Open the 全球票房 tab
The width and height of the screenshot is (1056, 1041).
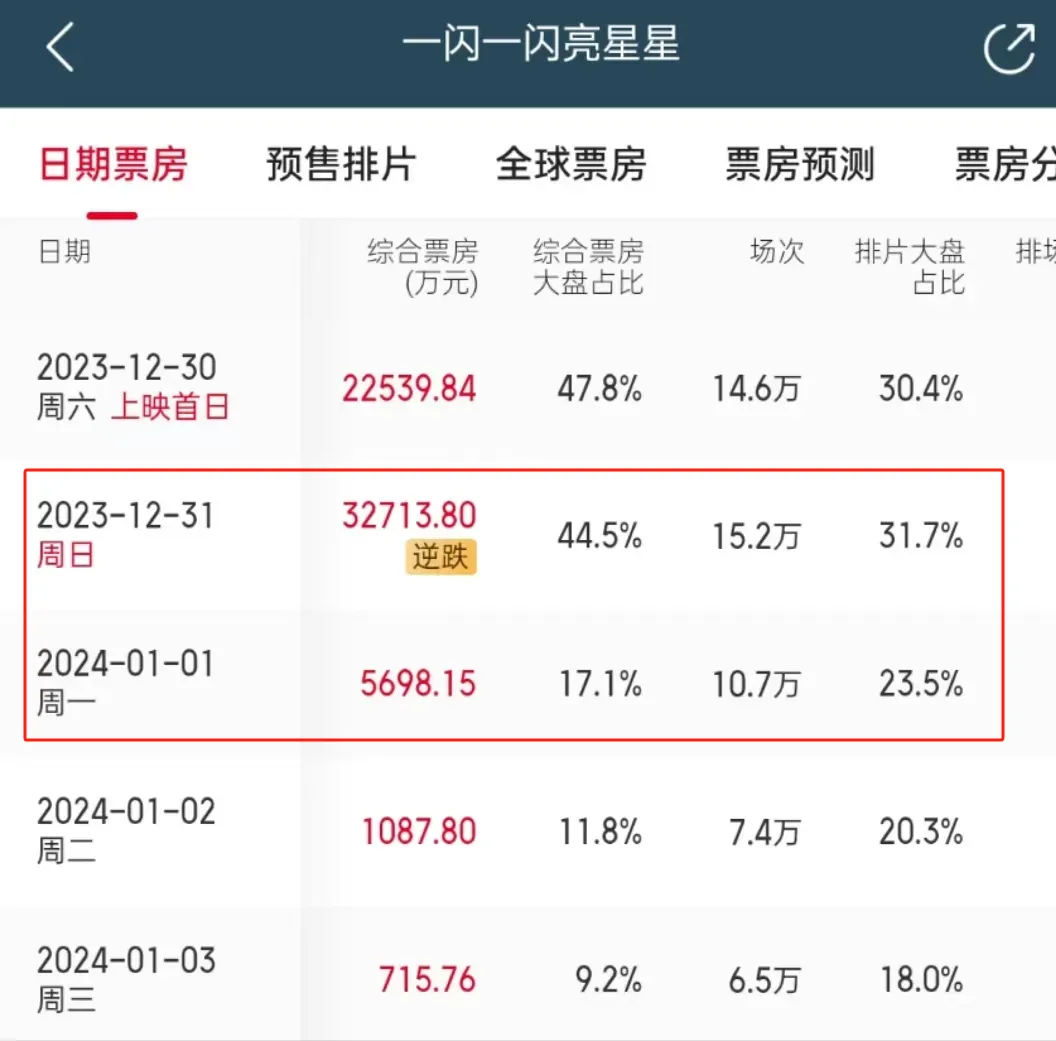571,164
